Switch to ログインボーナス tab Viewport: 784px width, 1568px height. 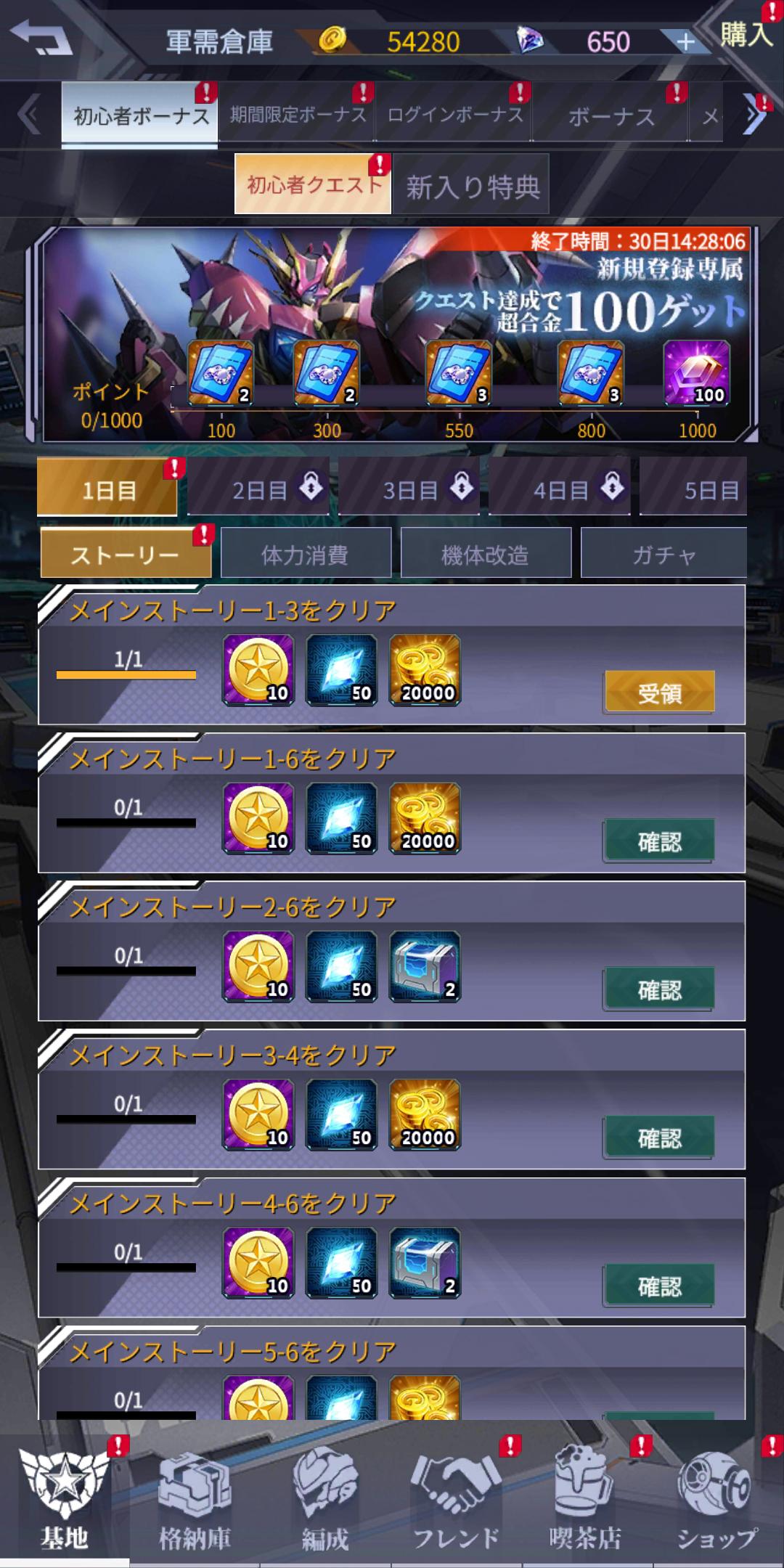tap(454, 115)
